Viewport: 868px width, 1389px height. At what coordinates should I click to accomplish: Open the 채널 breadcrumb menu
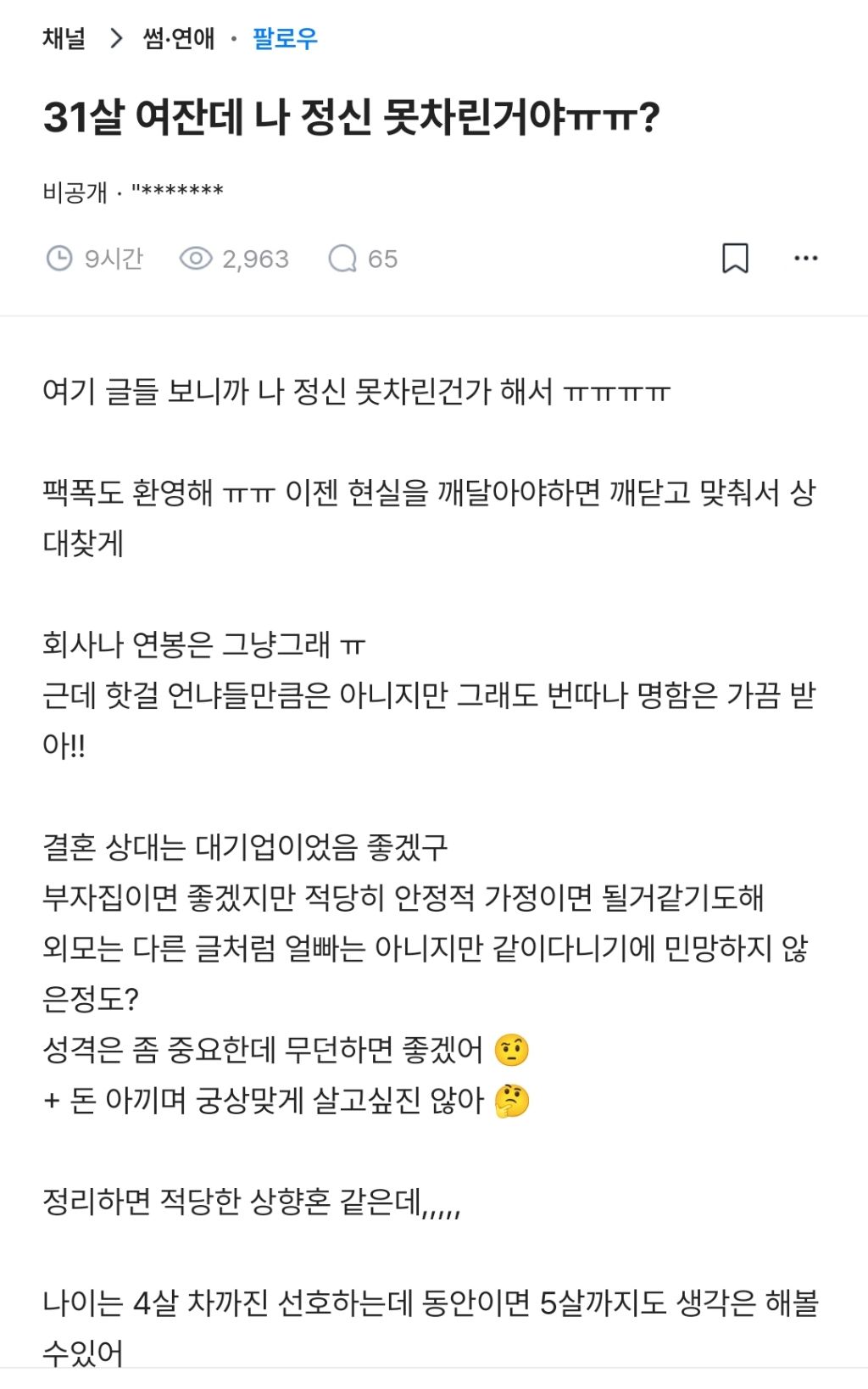click(65, 37)
